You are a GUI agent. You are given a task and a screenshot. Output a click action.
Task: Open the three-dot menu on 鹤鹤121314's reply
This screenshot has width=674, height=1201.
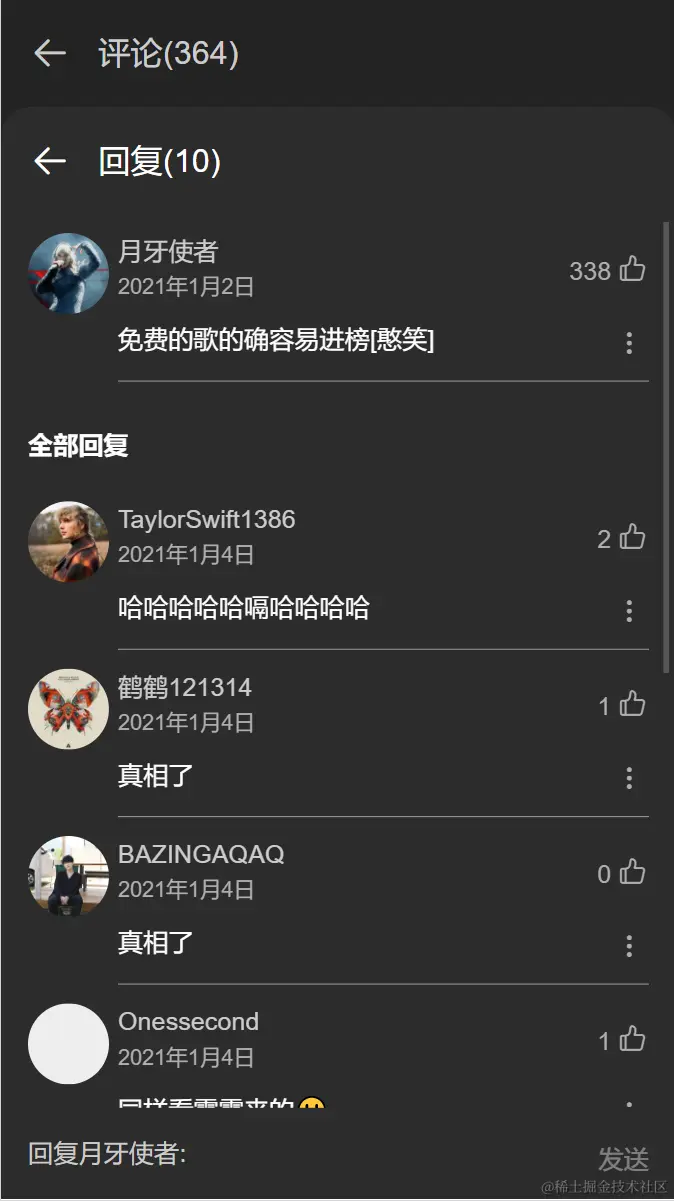click(629, 778)
